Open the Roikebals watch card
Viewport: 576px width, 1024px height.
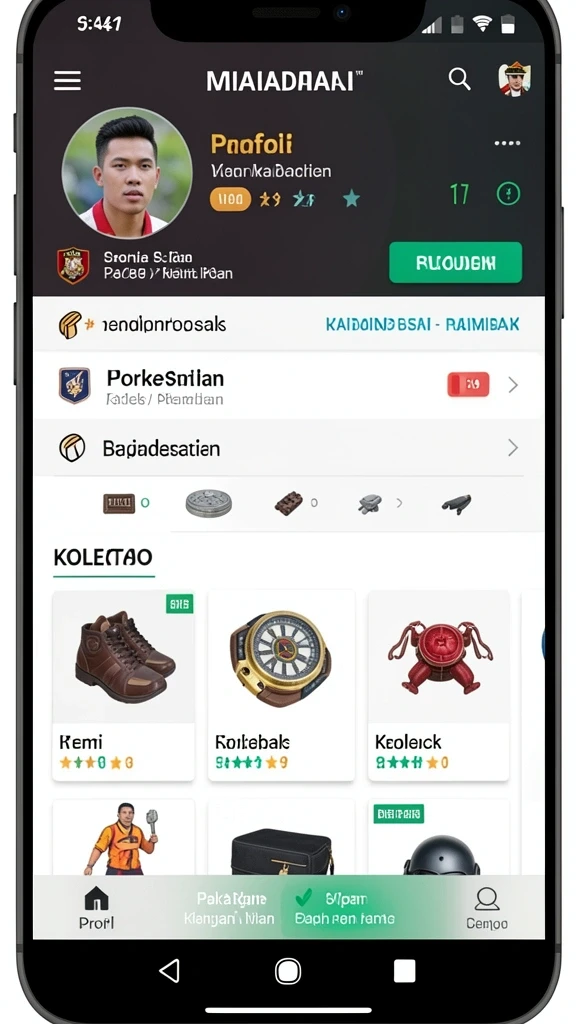(281, 685)
